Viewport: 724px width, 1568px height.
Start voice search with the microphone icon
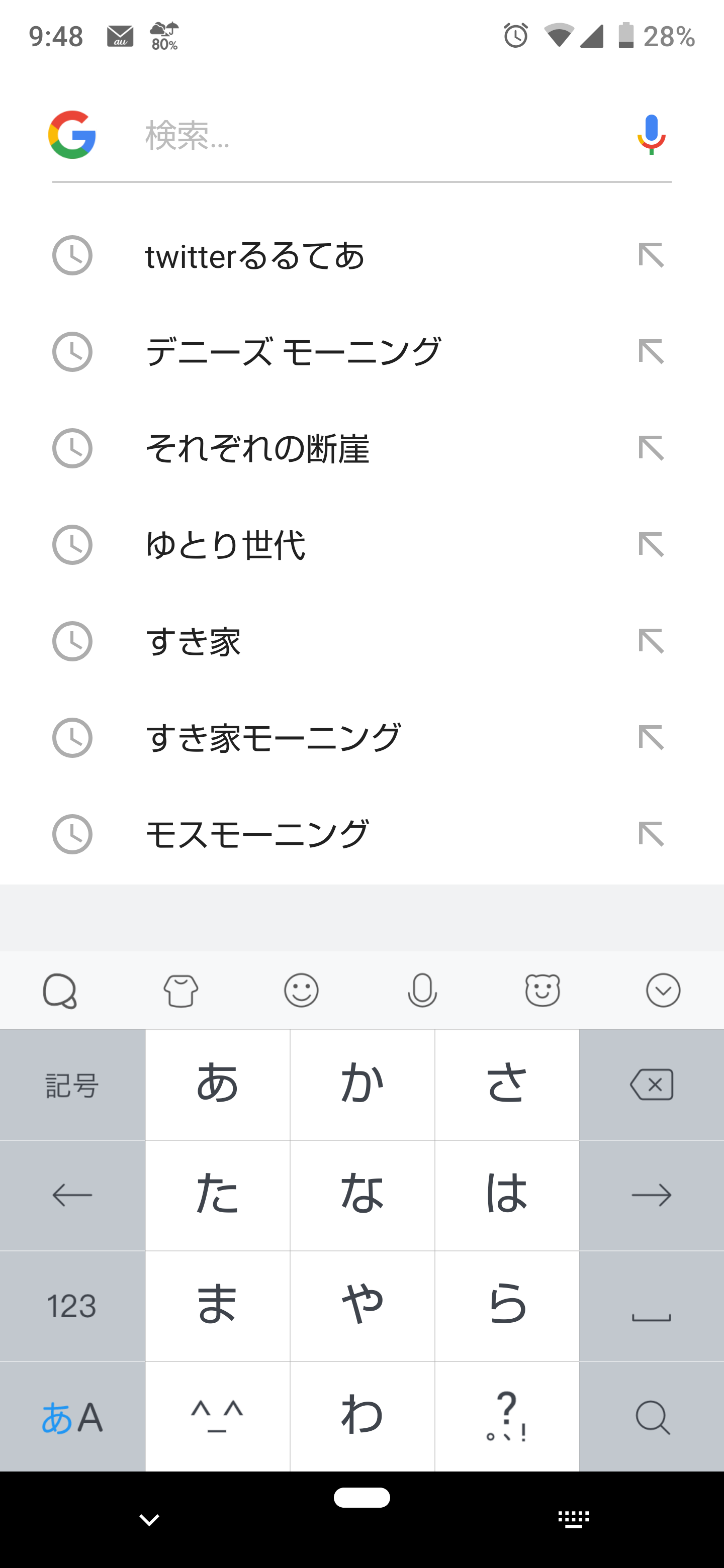(651, 135)
